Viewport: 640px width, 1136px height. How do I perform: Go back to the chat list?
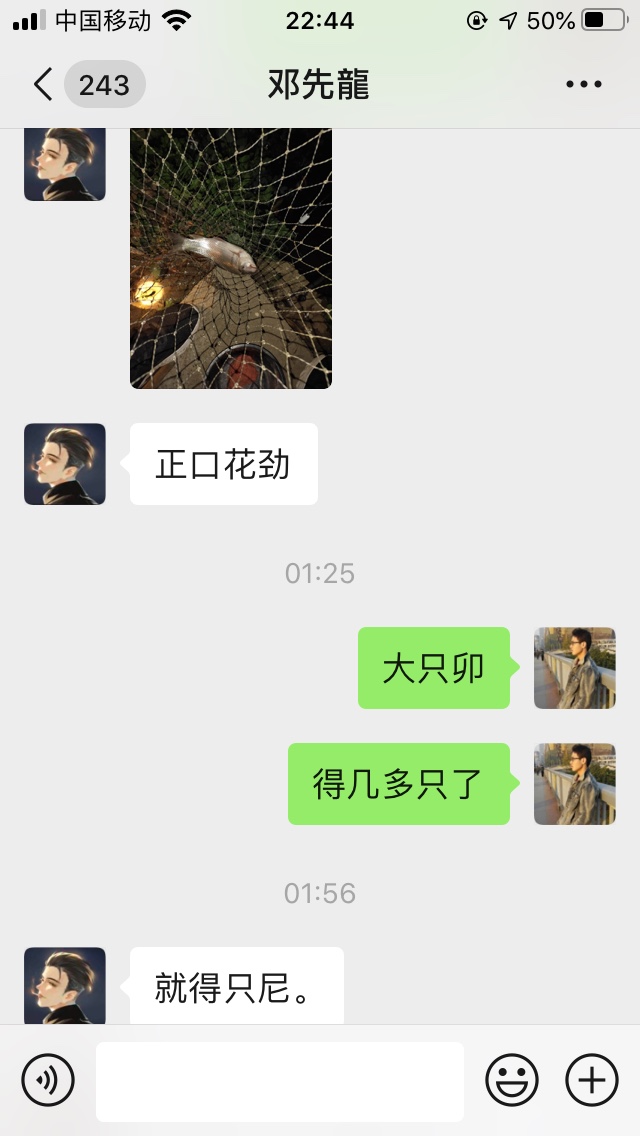coord(42,84)
